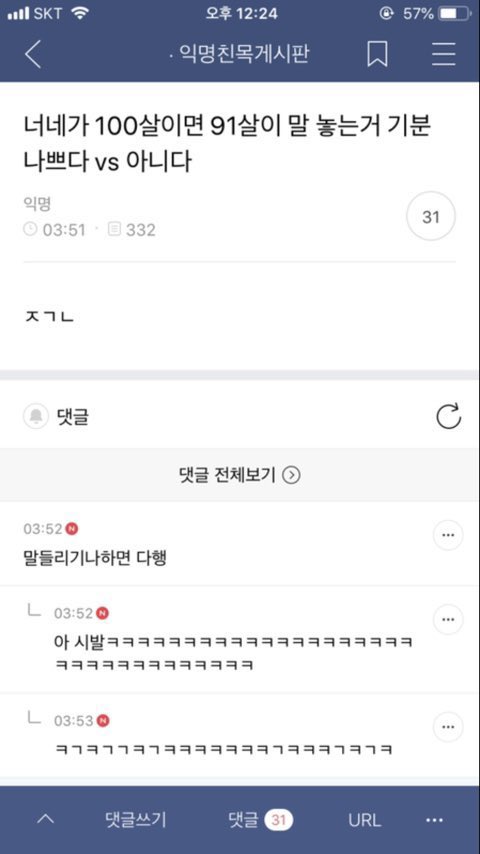Refresh the comments list
The width and height of the screenshot is (480, 854).
448,417
